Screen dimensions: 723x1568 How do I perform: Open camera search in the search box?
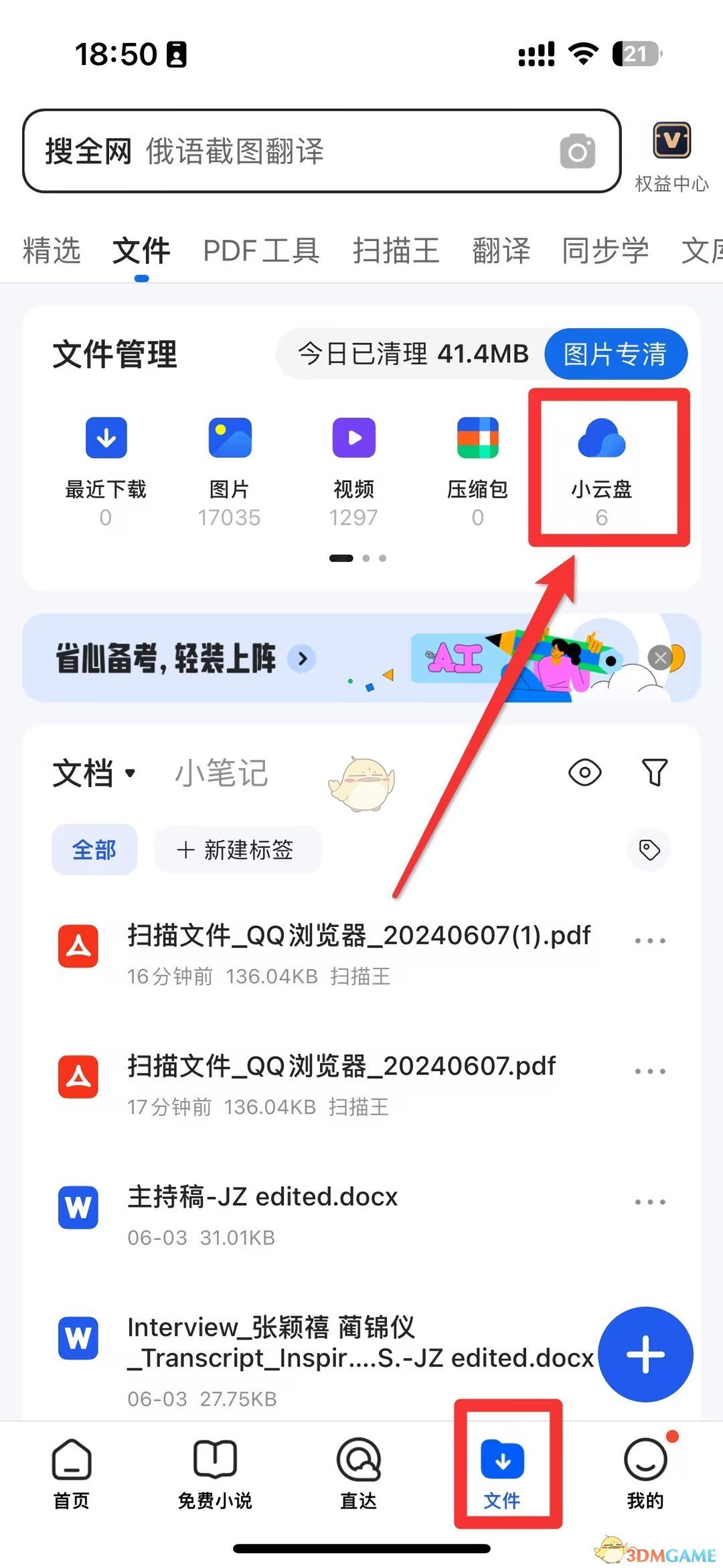tap(577, 151)
